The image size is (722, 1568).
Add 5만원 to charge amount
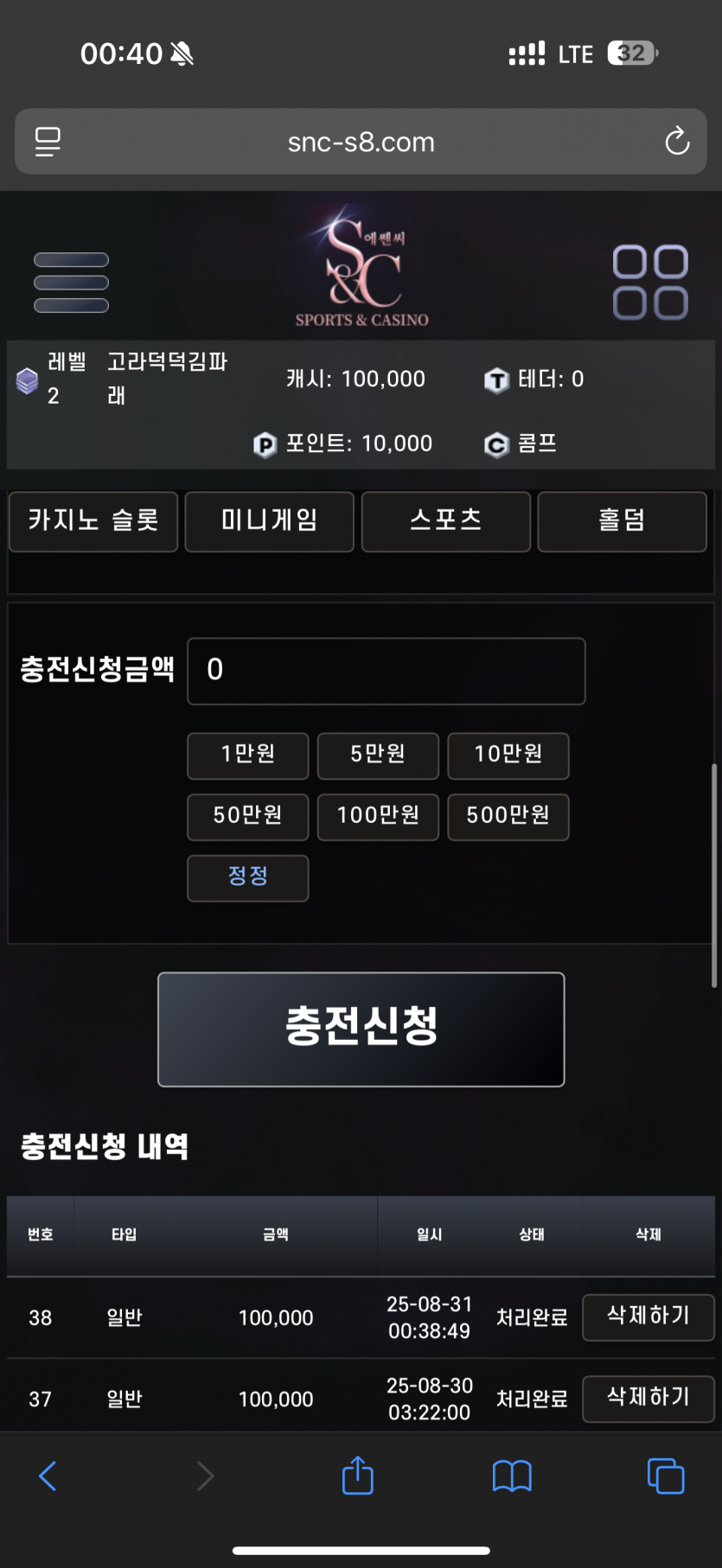378,755
